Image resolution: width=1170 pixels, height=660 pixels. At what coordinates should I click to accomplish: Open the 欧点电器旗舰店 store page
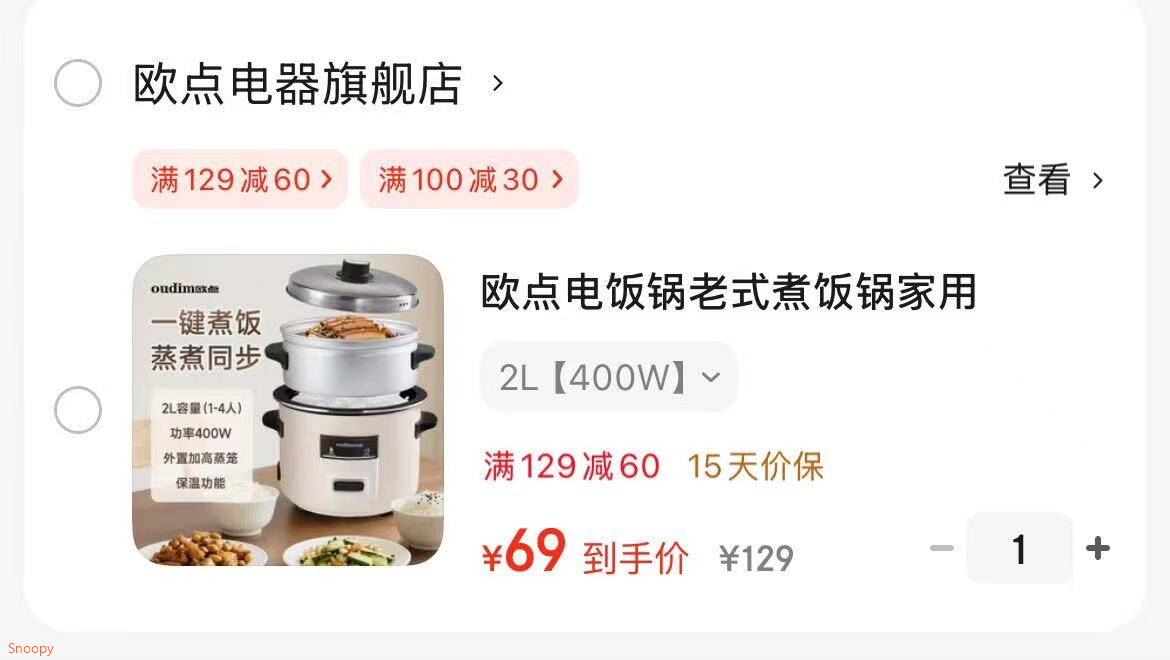click(x=298, y=84)
